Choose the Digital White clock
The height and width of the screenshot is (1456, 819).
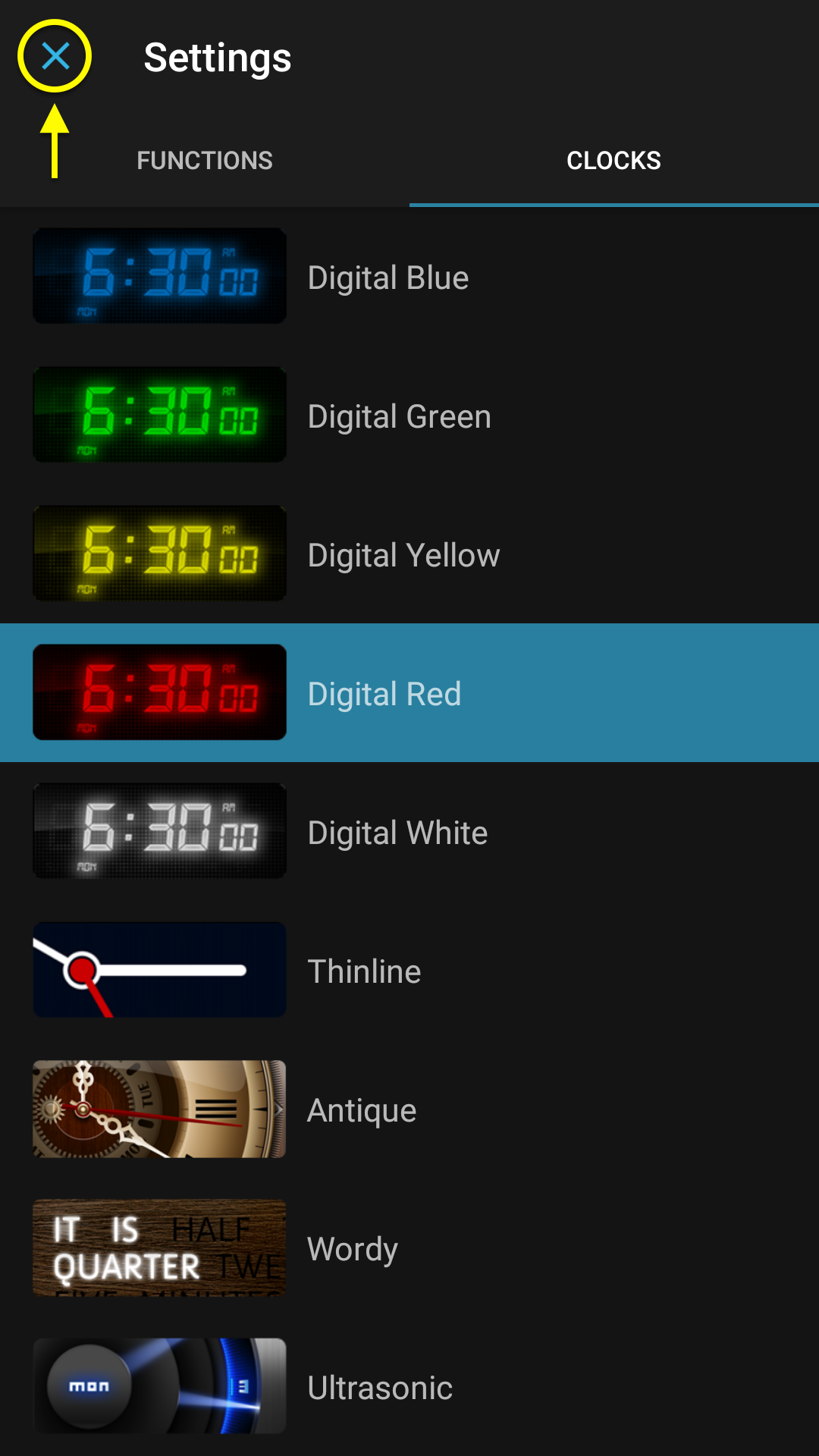(x=409, y=832)
